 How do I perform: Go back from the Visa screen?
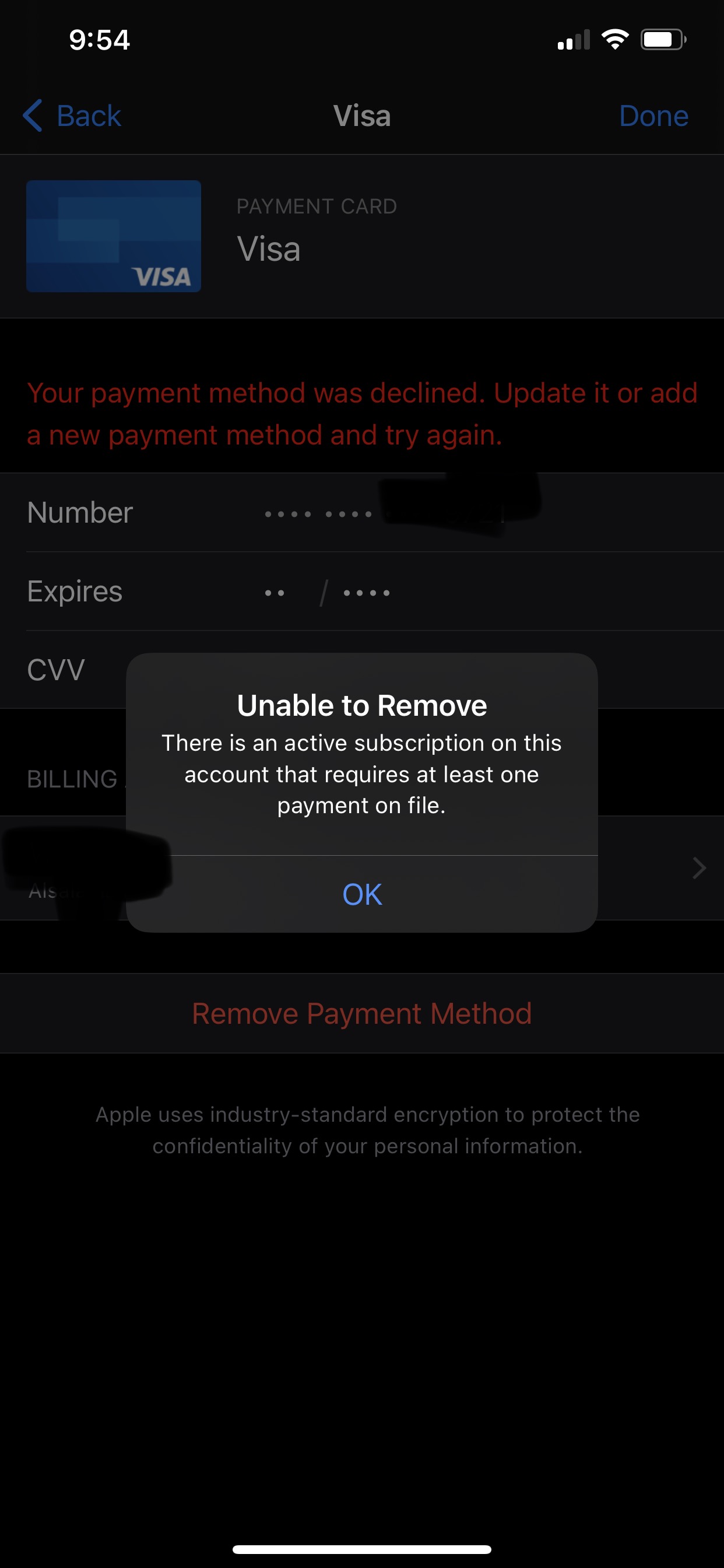(72, 116)
